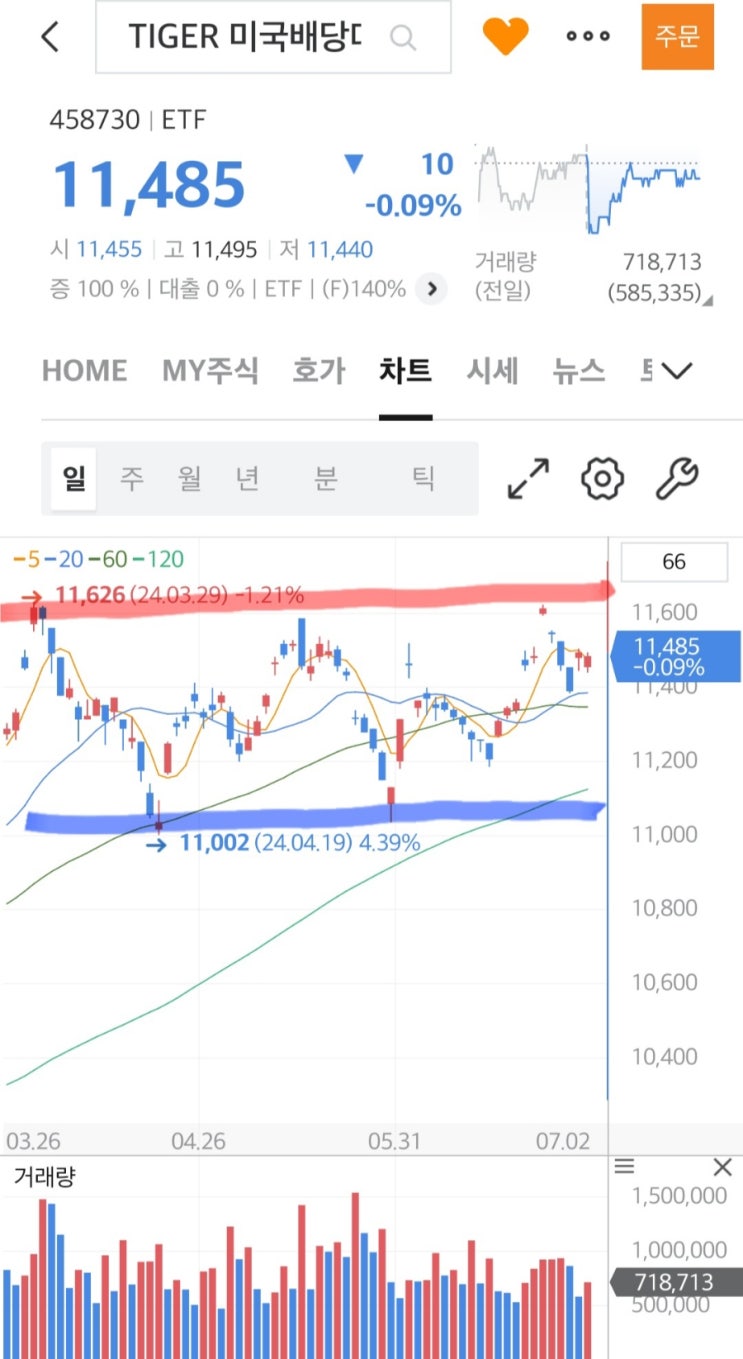The width and height of the screenshot is (743, 1359).
Task: Switch to the 시세 tab
Action: click(x=492, y=370)
